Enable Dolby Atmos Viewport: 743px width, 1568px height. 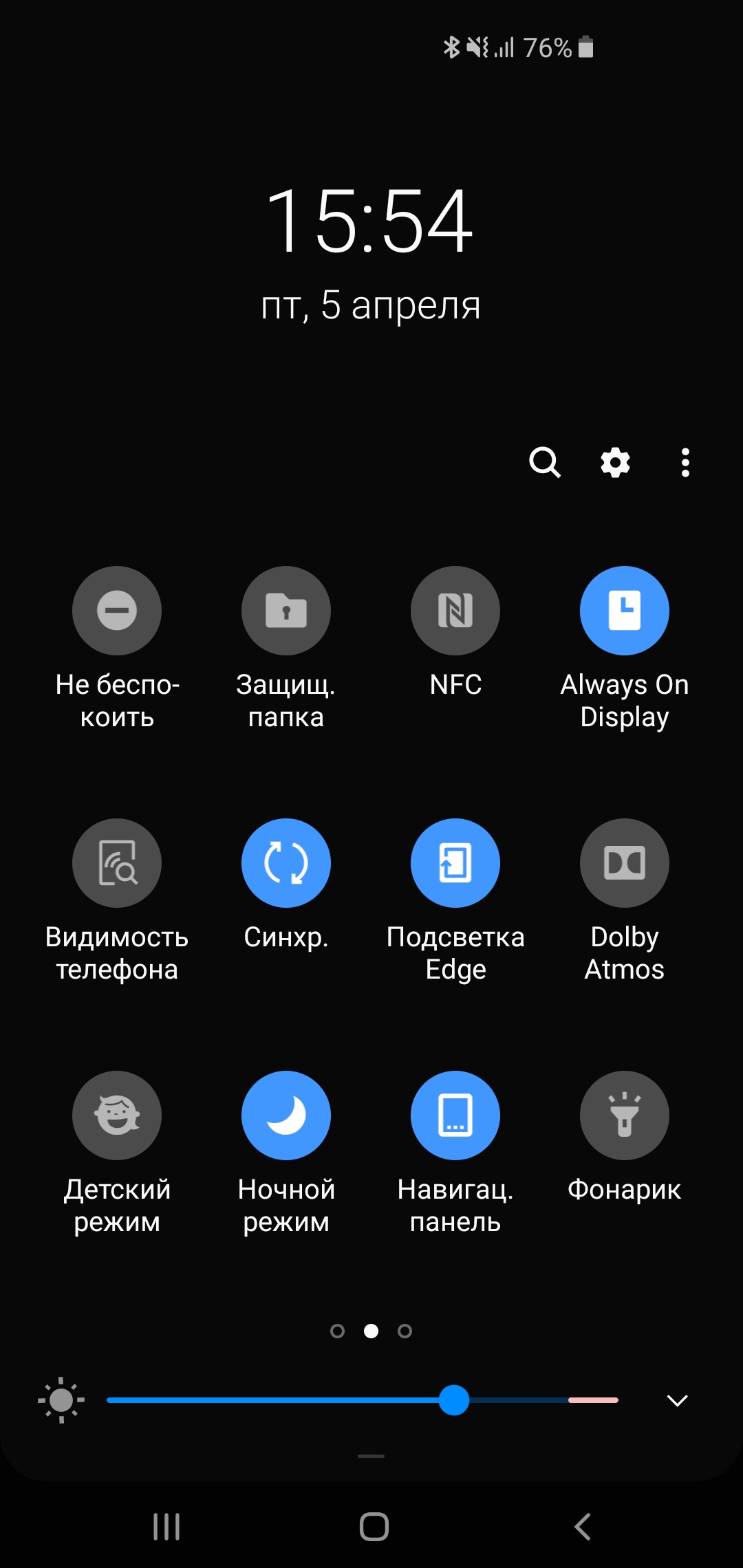625,863
